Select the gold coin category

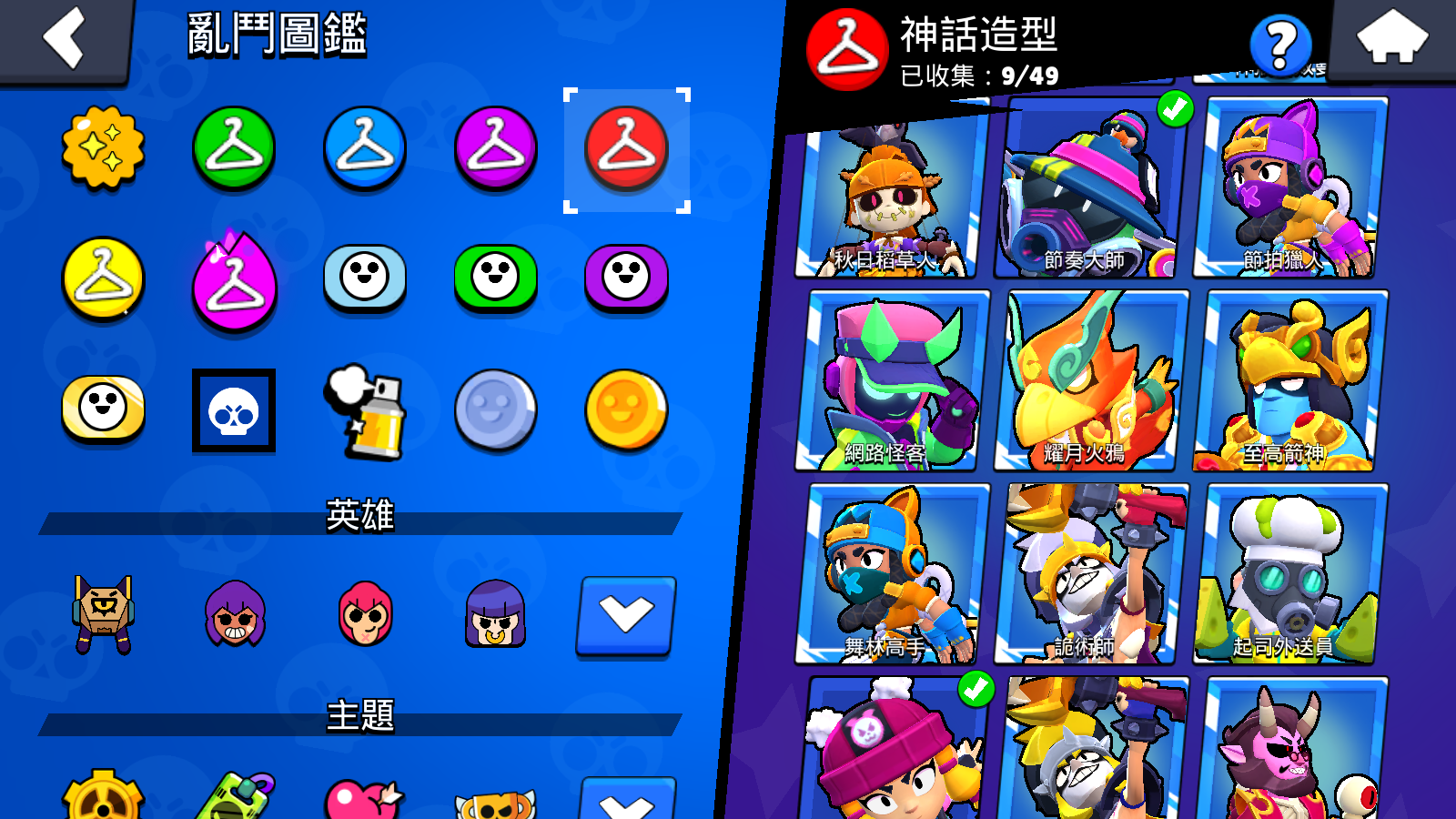626,409
